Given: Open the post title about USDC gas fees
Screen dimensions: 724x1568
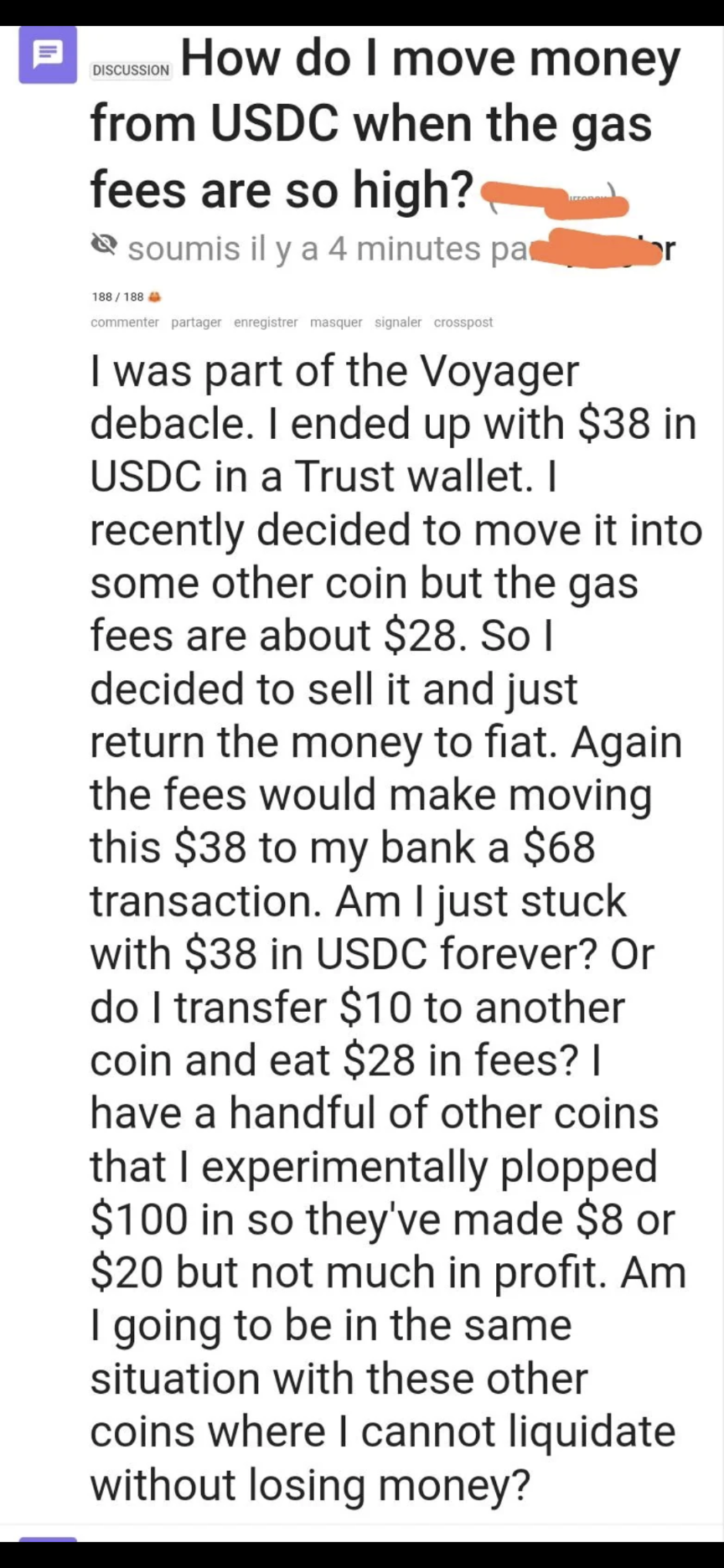Looking at the screenshot, I should click(x=385, y=124).
